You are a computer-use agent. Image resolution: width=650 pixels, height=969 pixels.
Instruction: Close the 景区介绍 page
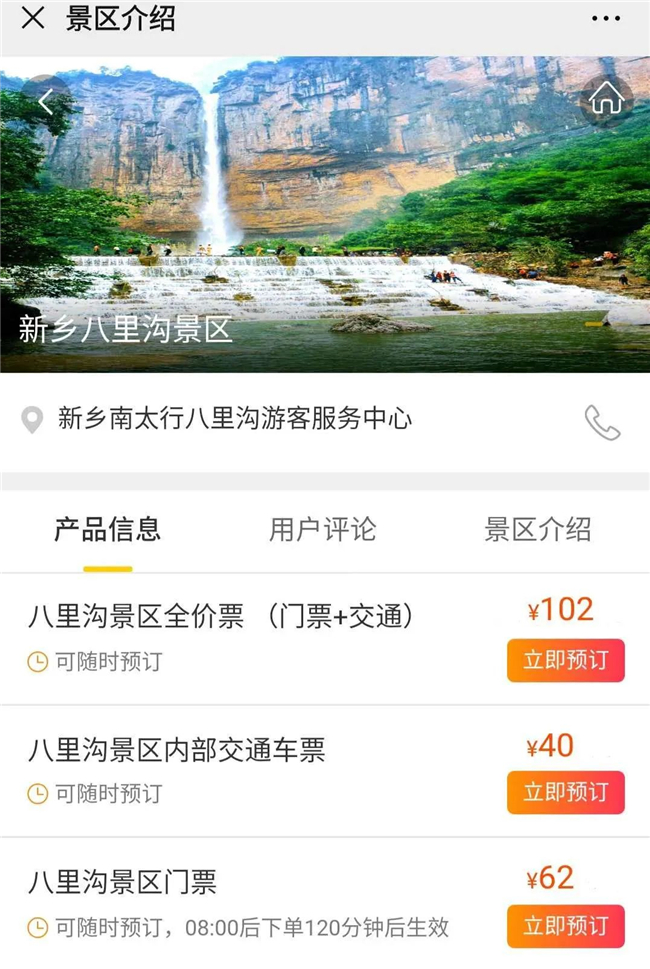pyautogui.click(x=33, y=18)
